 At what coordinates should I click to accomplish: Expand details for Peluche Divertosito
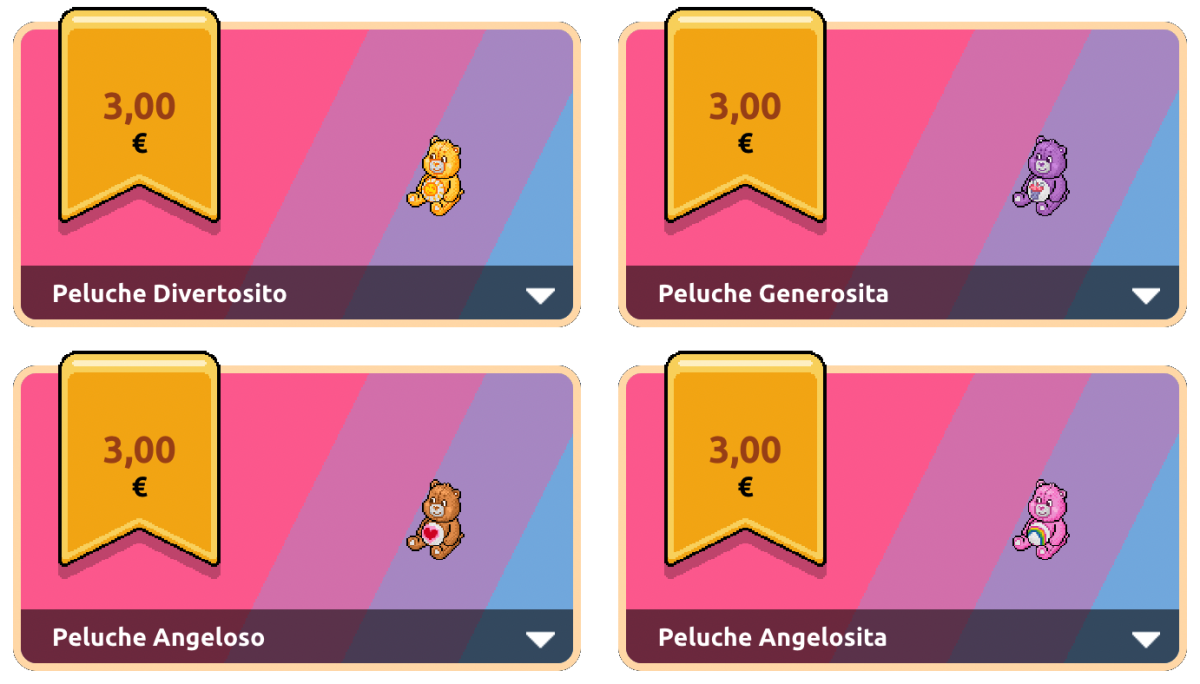click(540, 295)
